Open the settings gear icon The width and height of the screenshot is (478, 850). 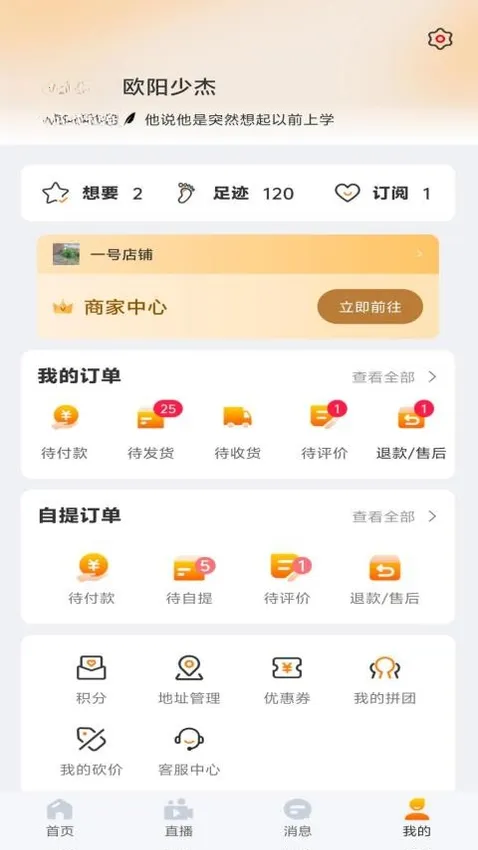click(x=440, y=39)
